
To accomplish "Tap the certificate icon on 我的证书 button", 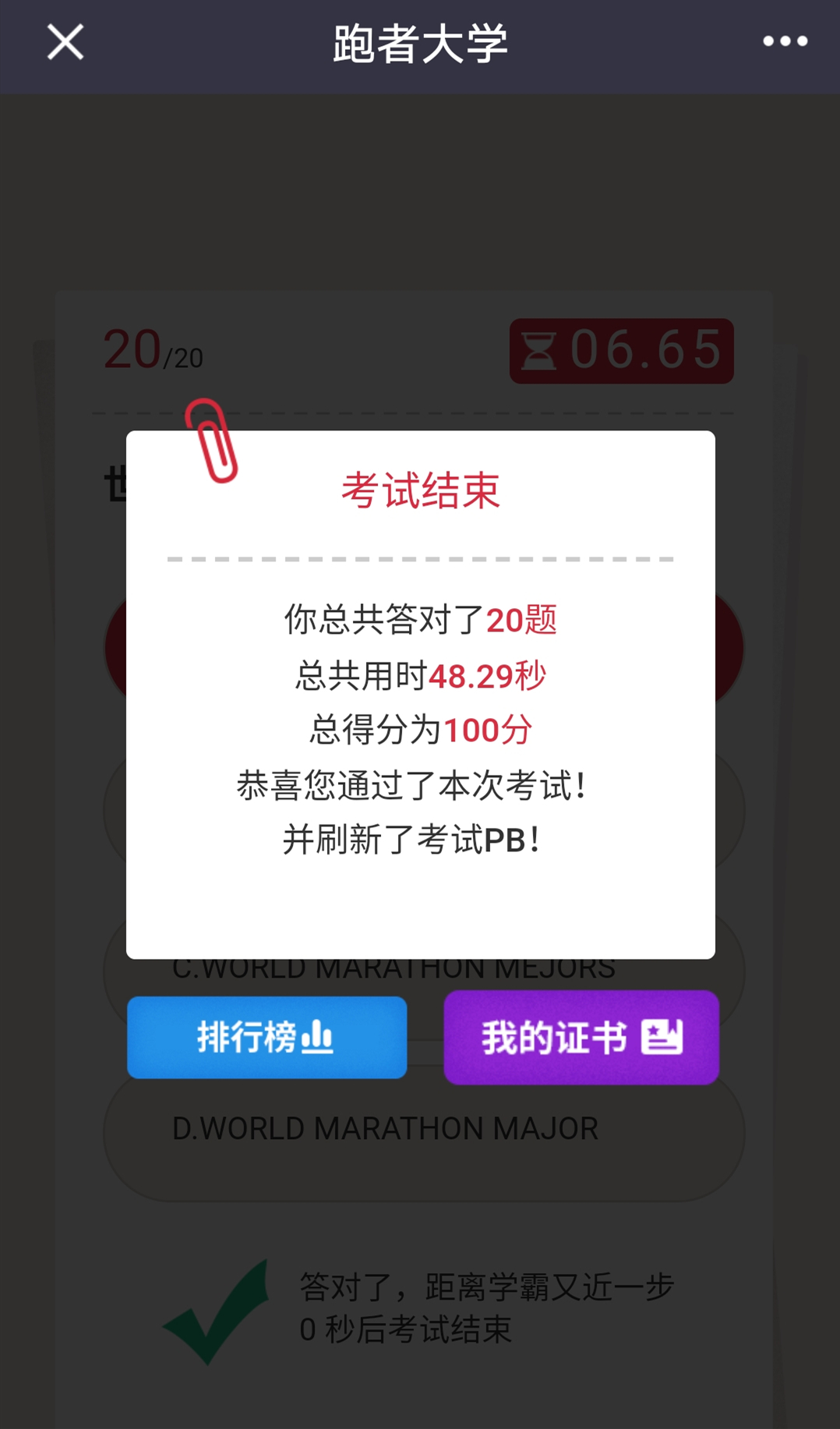I will point(662,1037).
